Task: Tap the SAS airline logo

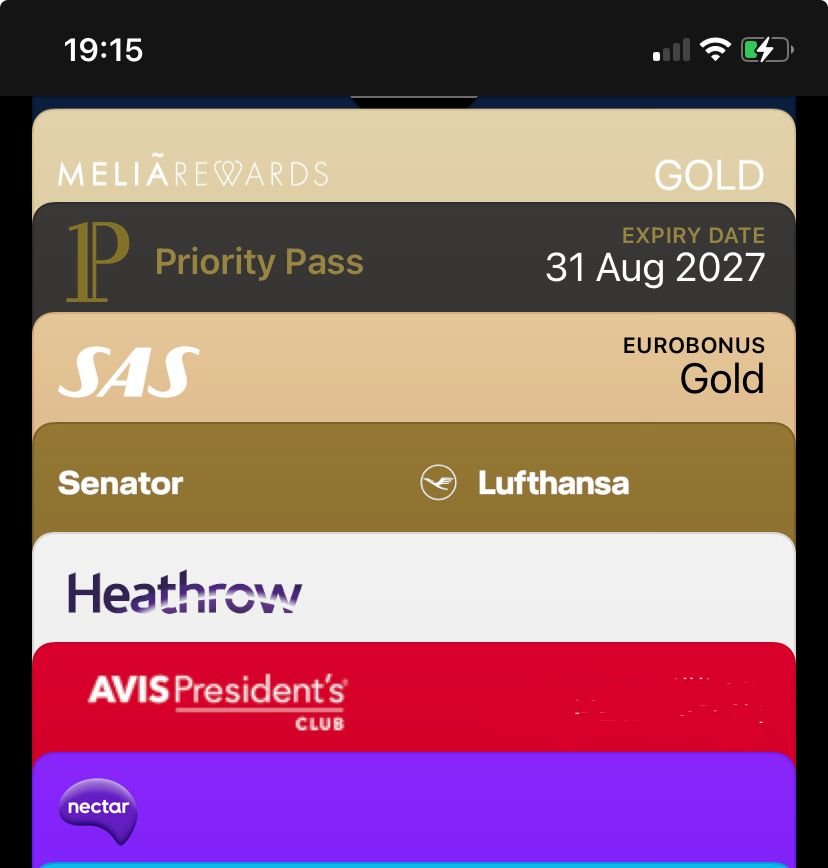Action: click(127, 368)
